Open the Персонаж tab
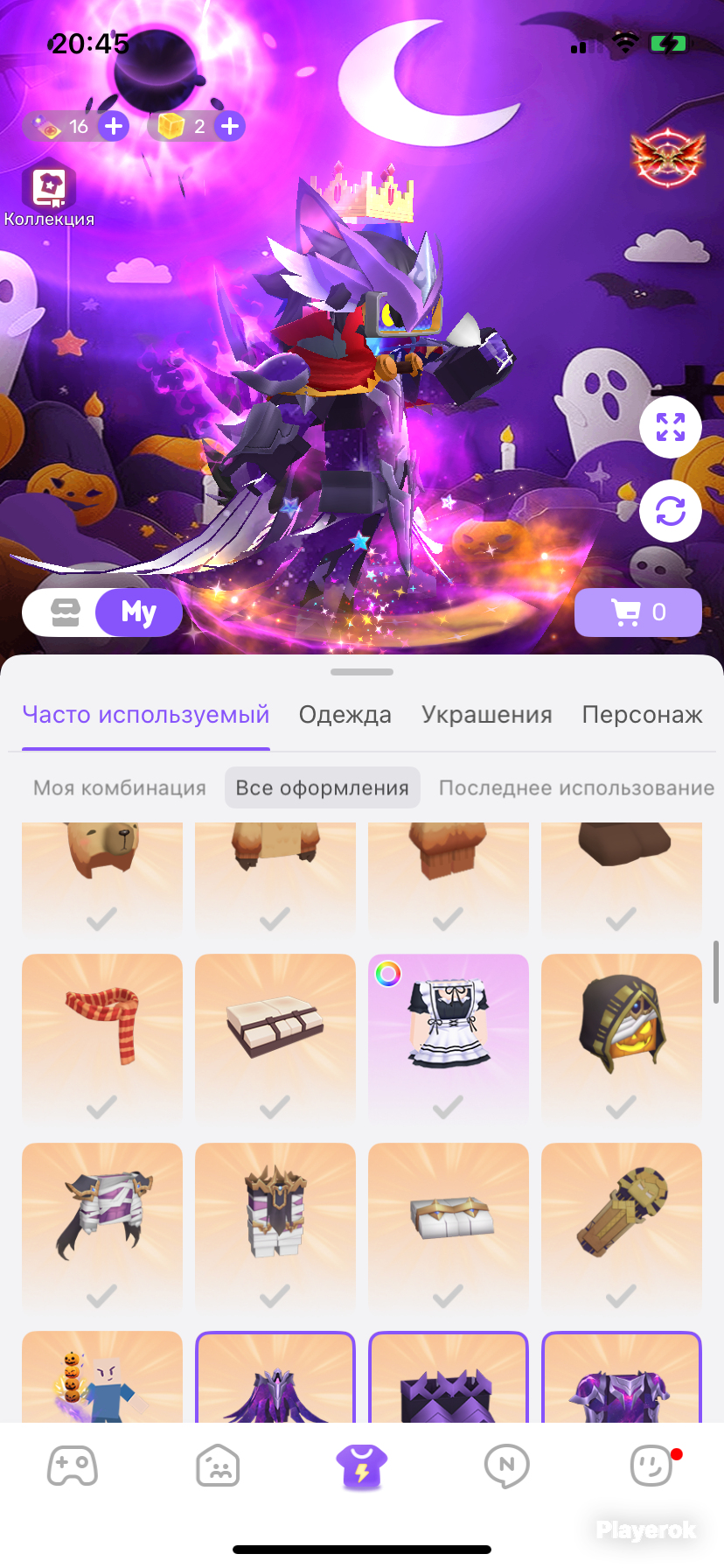The height and width of the screenshot is (1568, 724). [x=642, y=715]
